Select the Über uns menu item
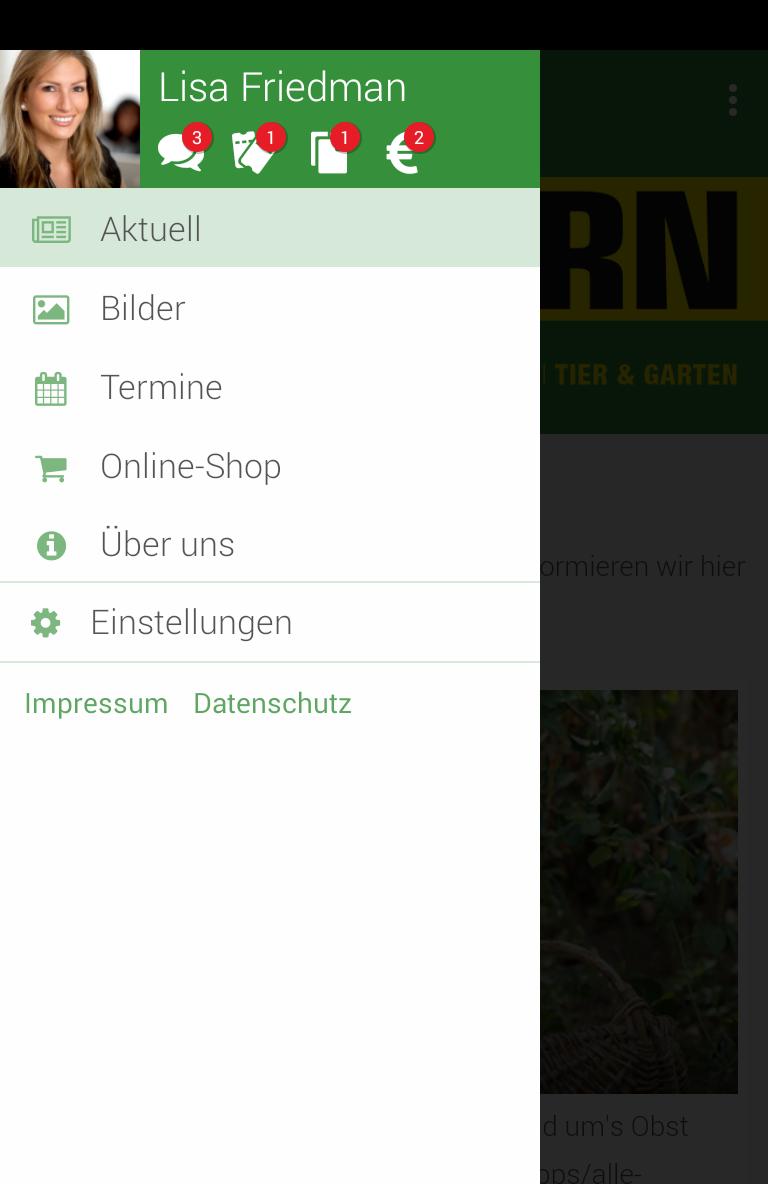Image resolution: width=768 pixels, height=1184 pixels. 167,544
